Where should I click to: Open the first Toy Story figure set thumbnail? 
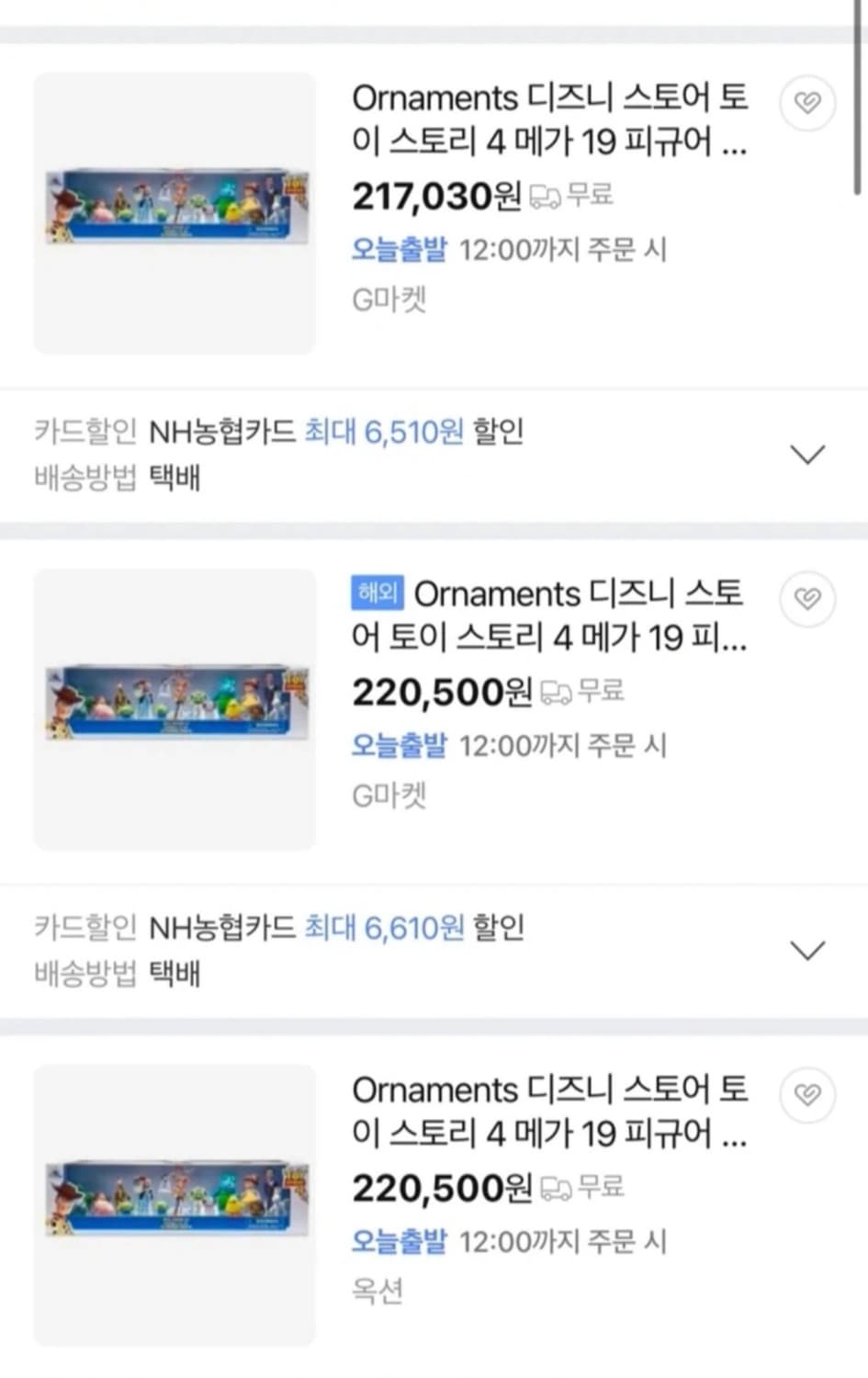pyautogui.click(x=175, y=212)
